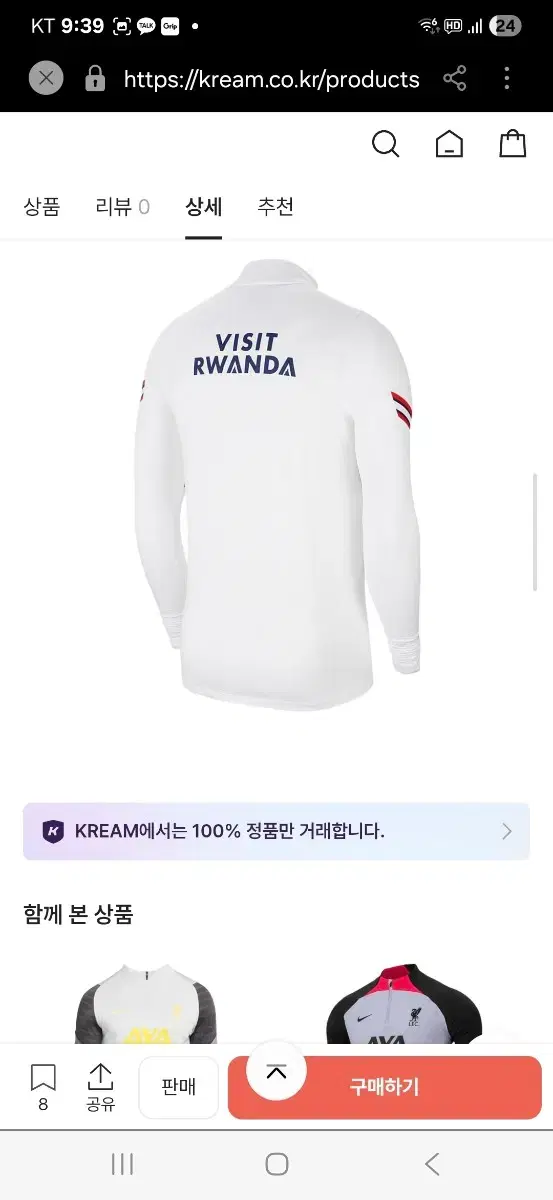Image resolution: width=553 pixels, height=1200 pixels.
Task: Share the page from browser bar
Action: [x=455, y=79]
